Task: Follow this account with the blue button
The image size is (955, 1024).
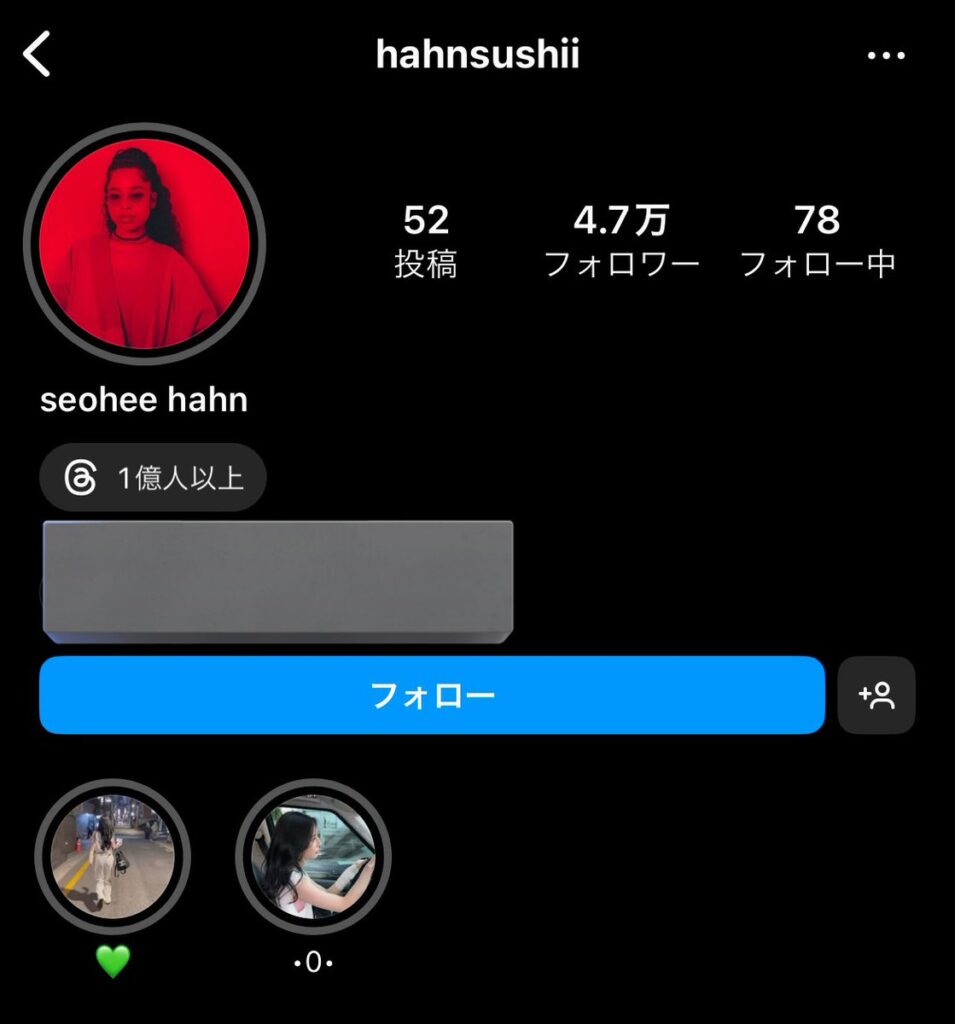Action: pos(432,695)
